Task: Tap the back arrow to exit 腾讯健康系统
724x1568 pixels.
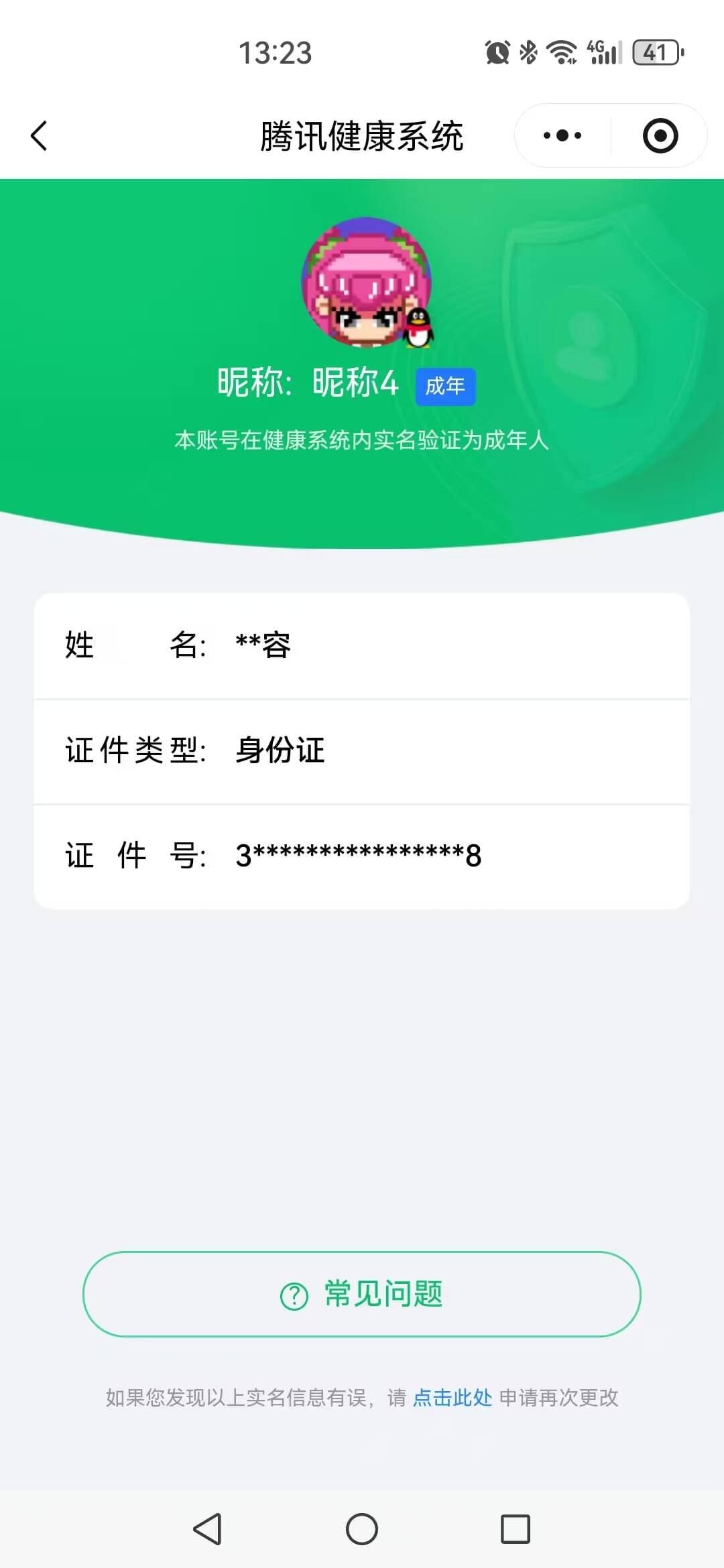Action: click(38, 135)
